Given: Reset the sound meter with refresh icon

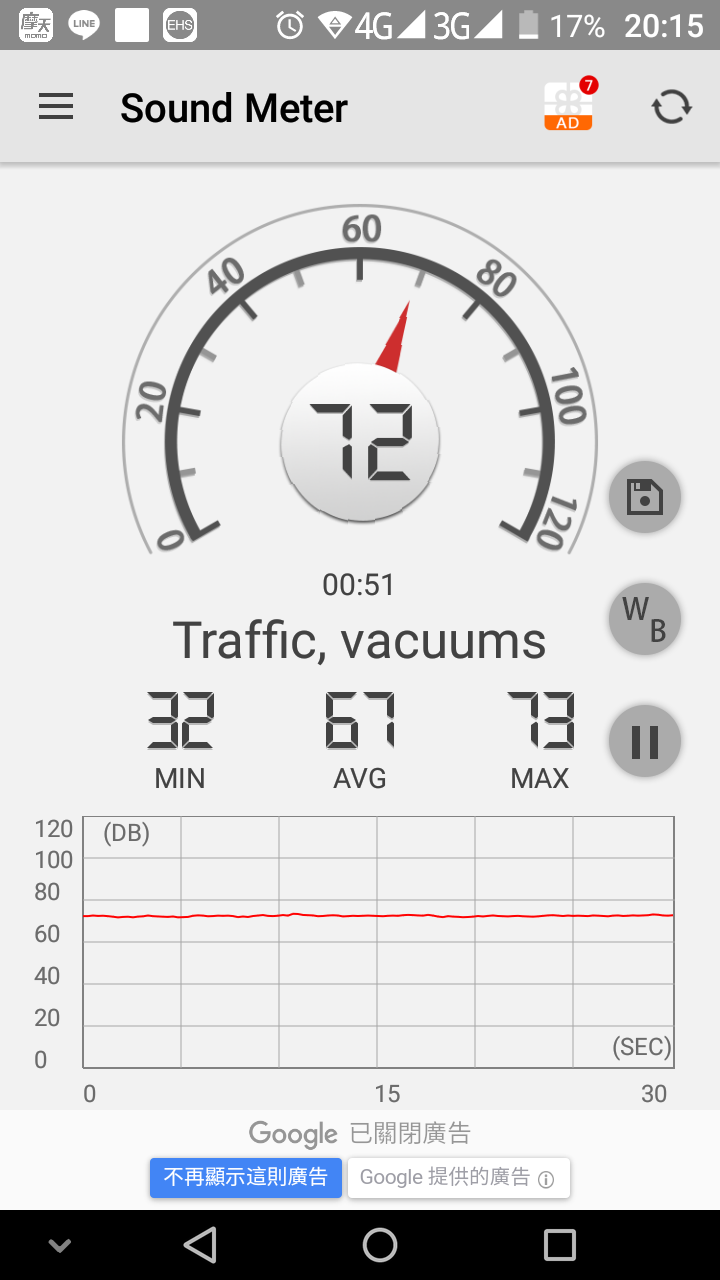Looking at the screenshot, I should [672, 107].
